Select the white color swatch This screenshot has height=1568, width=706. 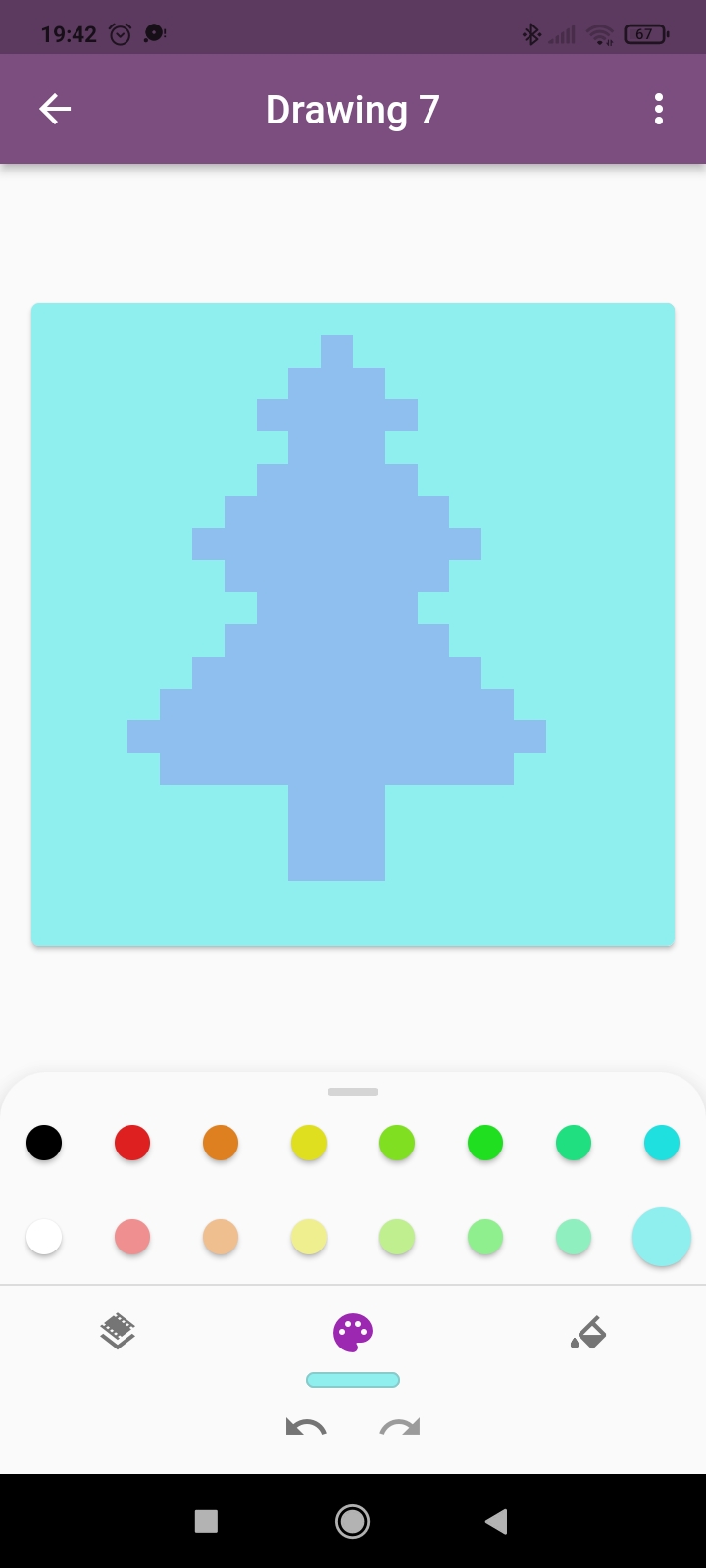click(x=44, y=1237)
